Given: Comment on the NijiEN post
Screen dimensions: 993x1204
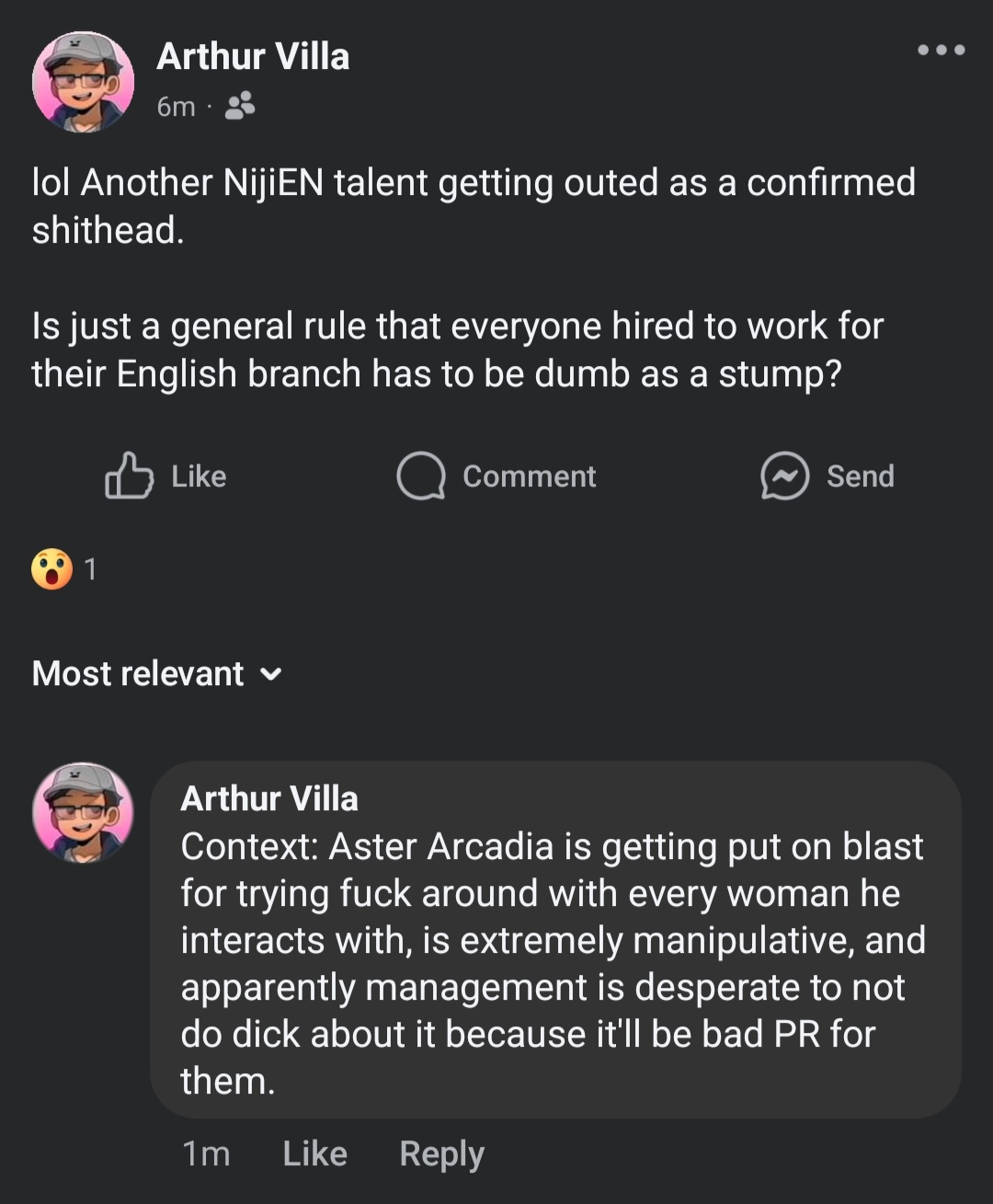Looking at the screenshot, I should tap(496, 476).
